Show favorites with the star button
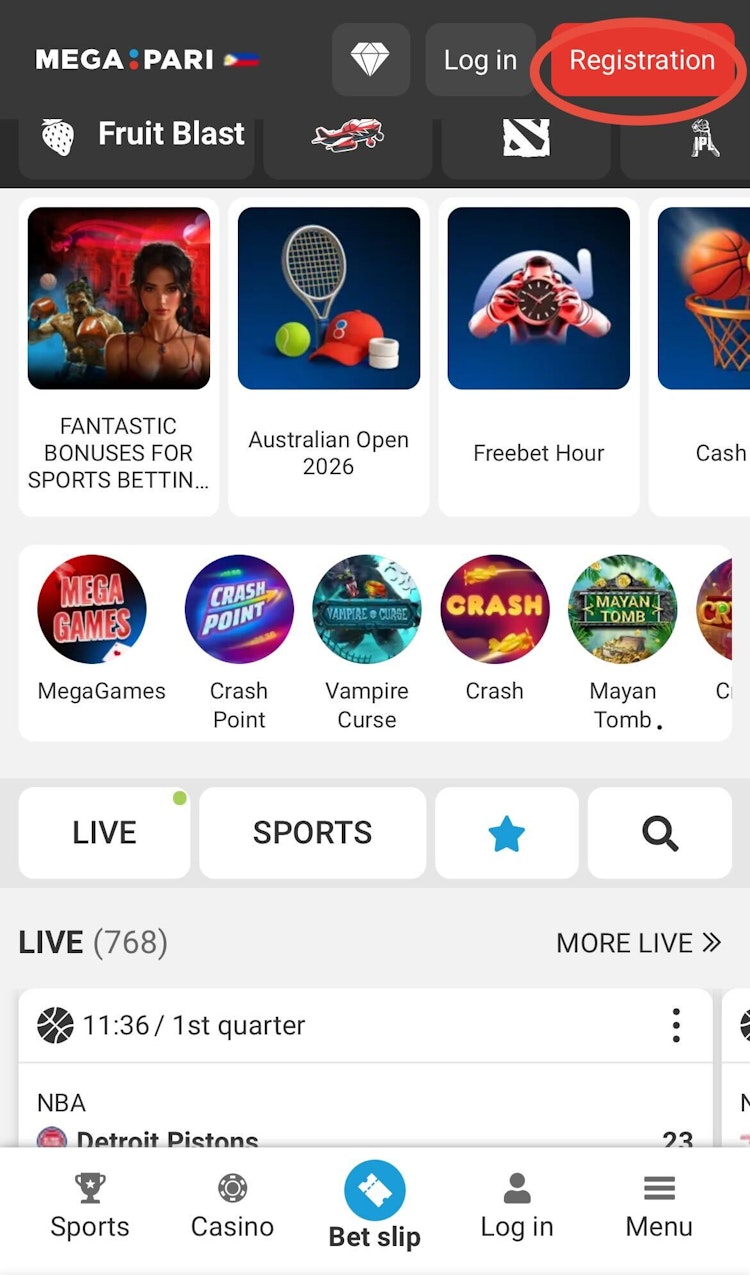 click(507, 833)
